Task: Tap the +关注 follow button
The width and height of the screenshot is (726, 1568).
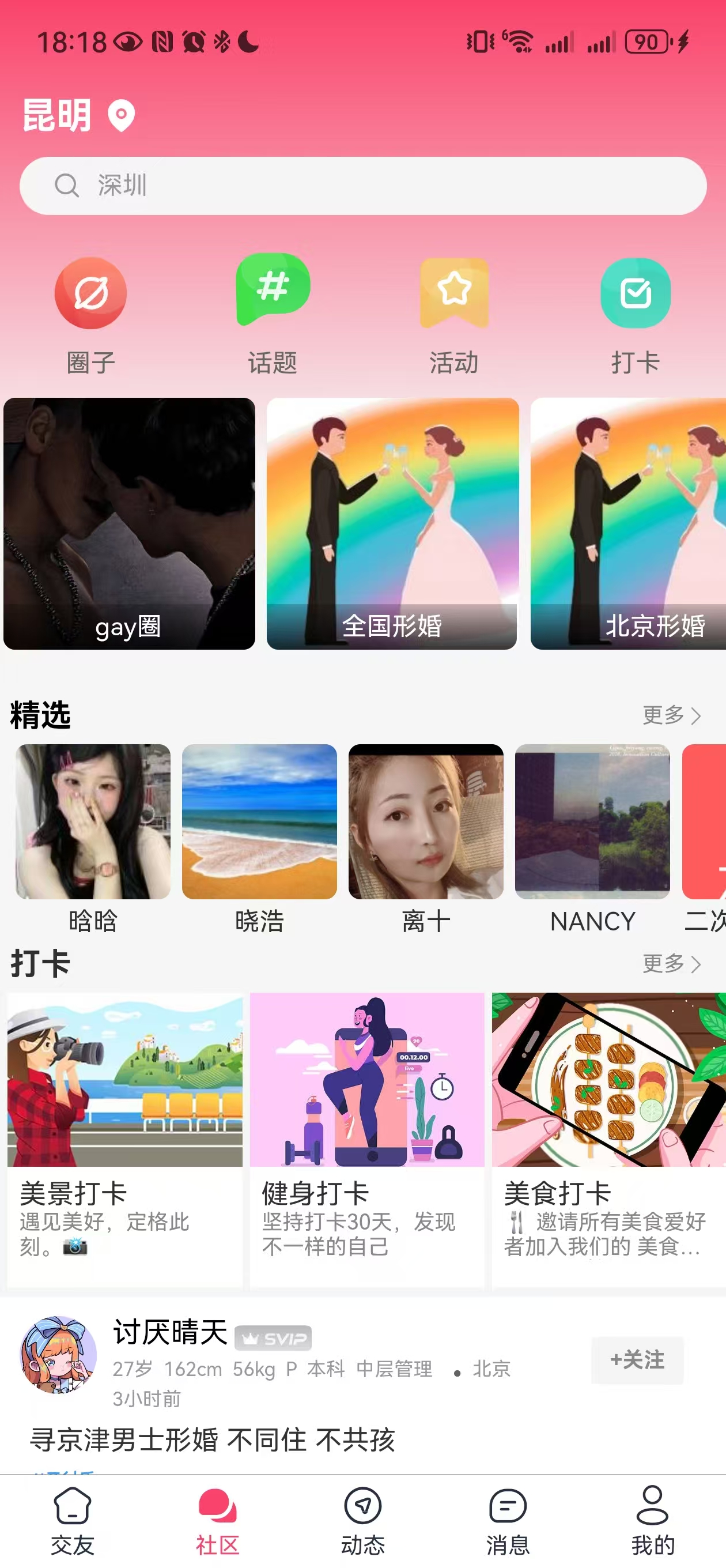Action: (637, 1362)
